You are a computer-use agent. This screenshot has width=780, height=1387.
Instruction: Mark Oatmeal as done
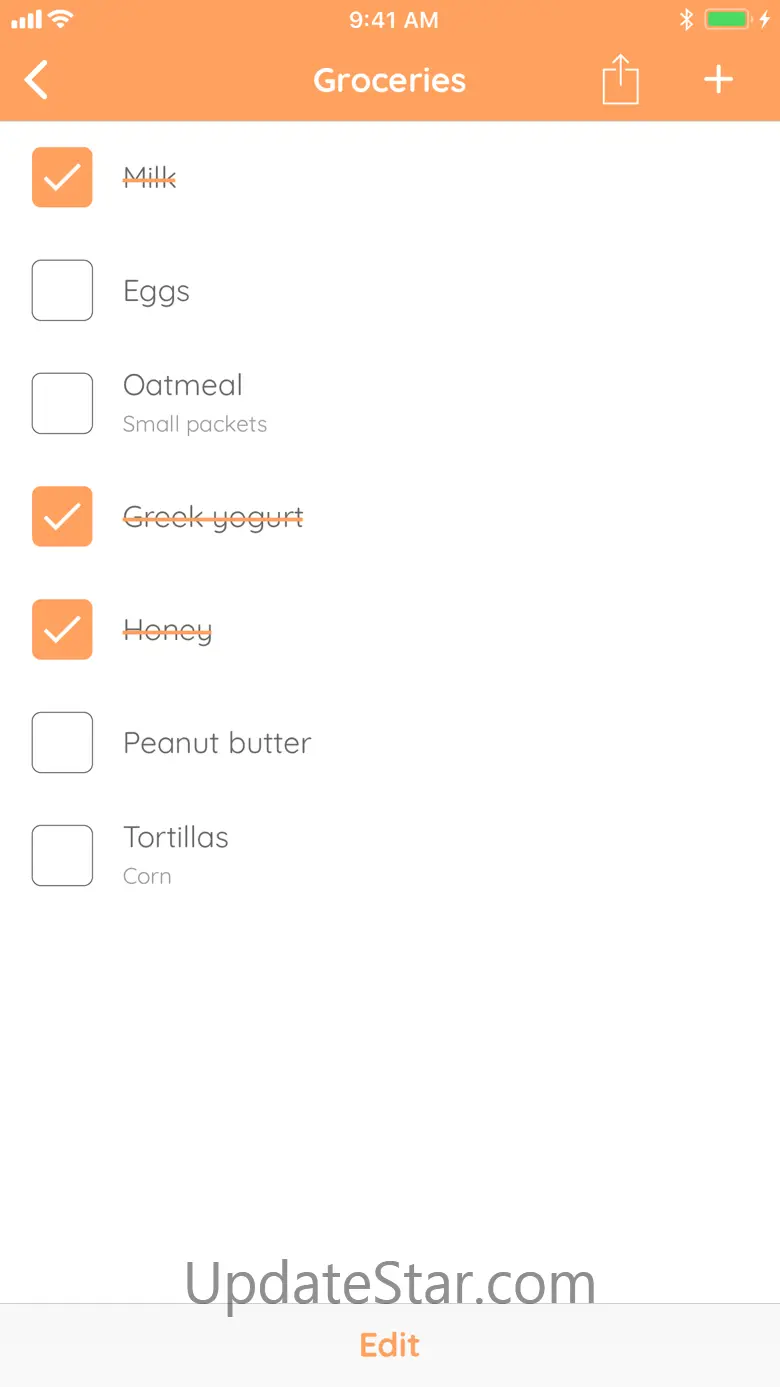coord(62,404)
